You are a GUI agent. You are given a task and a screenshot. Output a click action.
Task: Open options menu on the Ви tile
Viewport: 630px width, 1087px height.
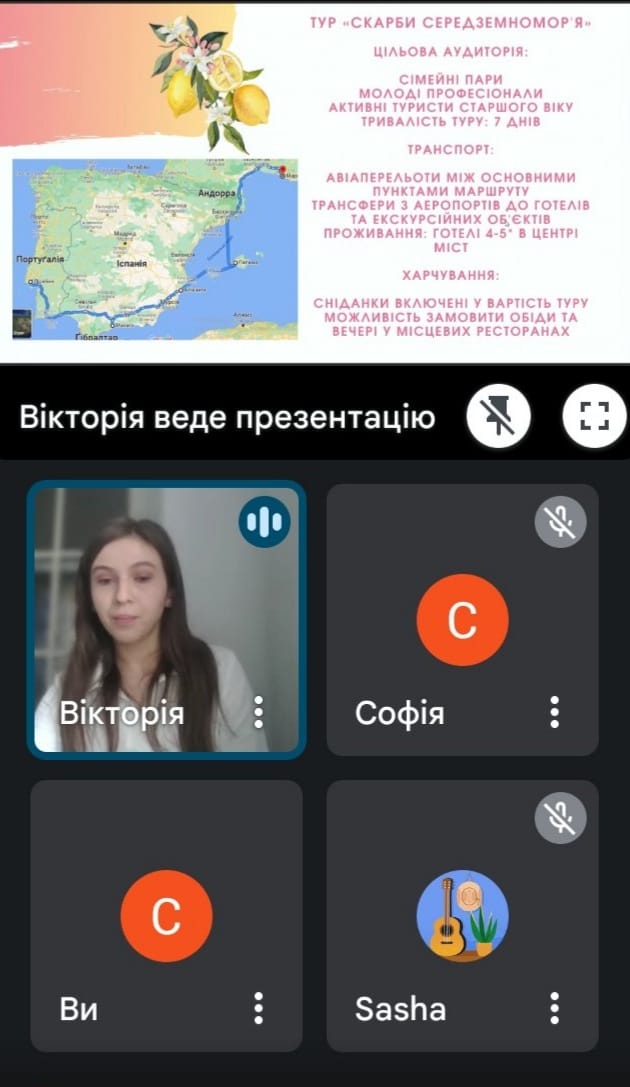click(x=258, y=1008)
